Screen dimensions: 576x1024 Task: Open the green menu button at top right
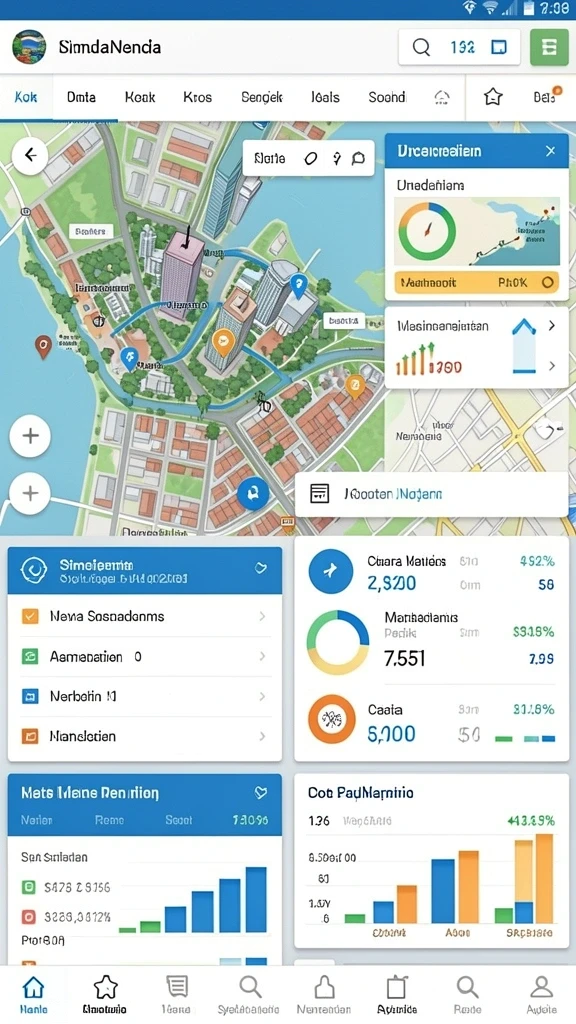click(x=549, y=47)
